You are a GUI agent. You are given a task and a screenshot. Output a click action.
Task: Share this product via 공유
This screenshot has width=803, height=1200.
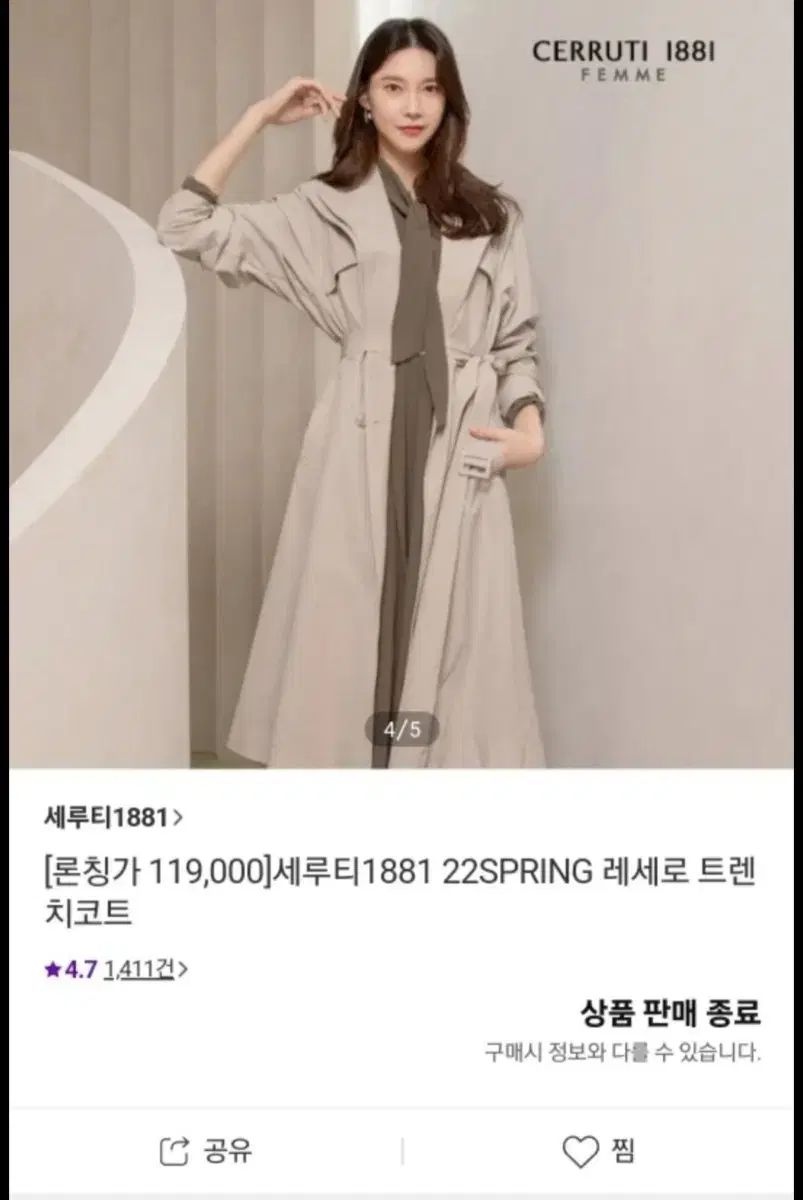tap(206, 1151)
